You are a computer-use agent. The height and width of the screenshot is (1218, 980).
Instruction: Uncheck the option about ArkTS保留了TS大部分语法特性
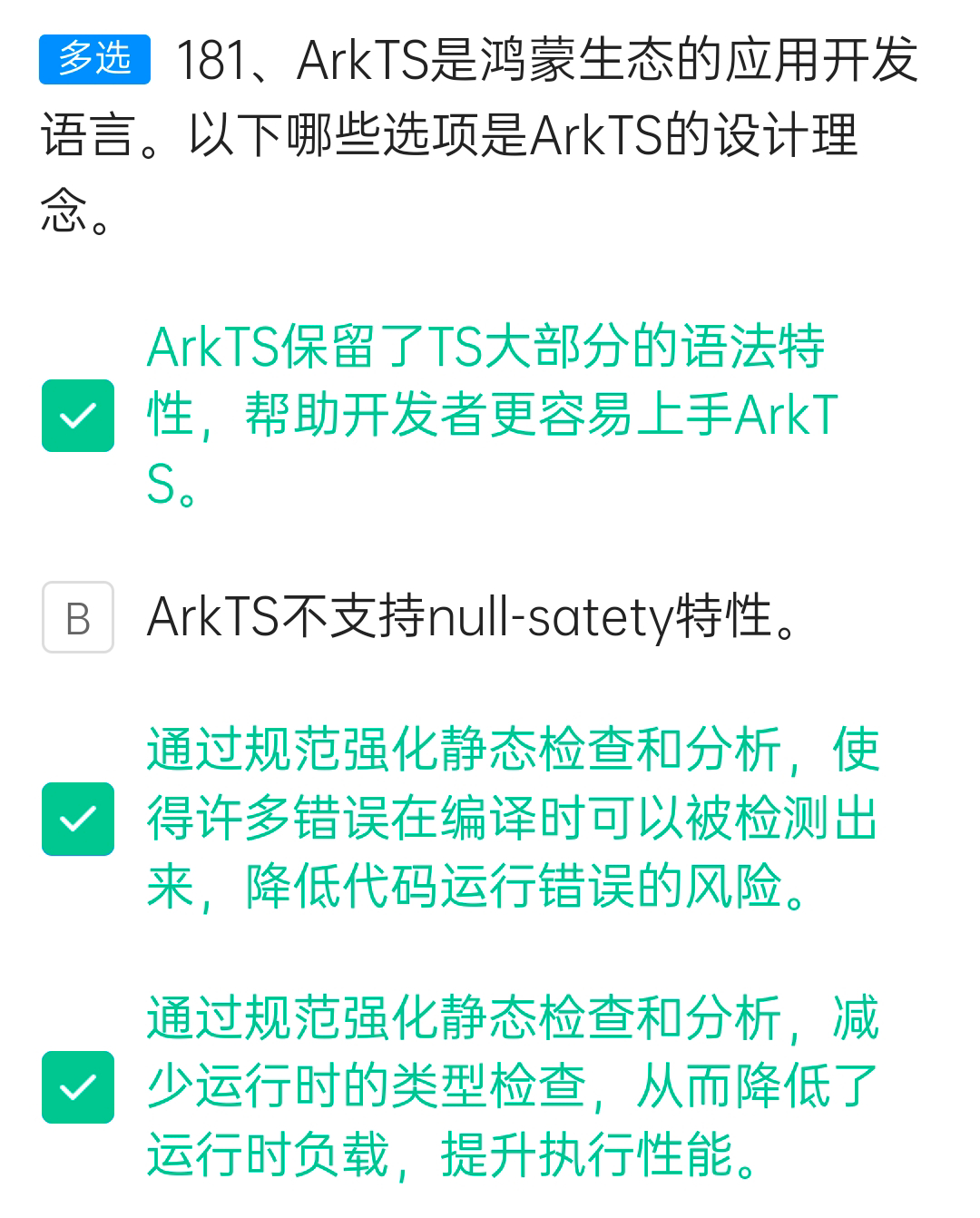(78, 416)
